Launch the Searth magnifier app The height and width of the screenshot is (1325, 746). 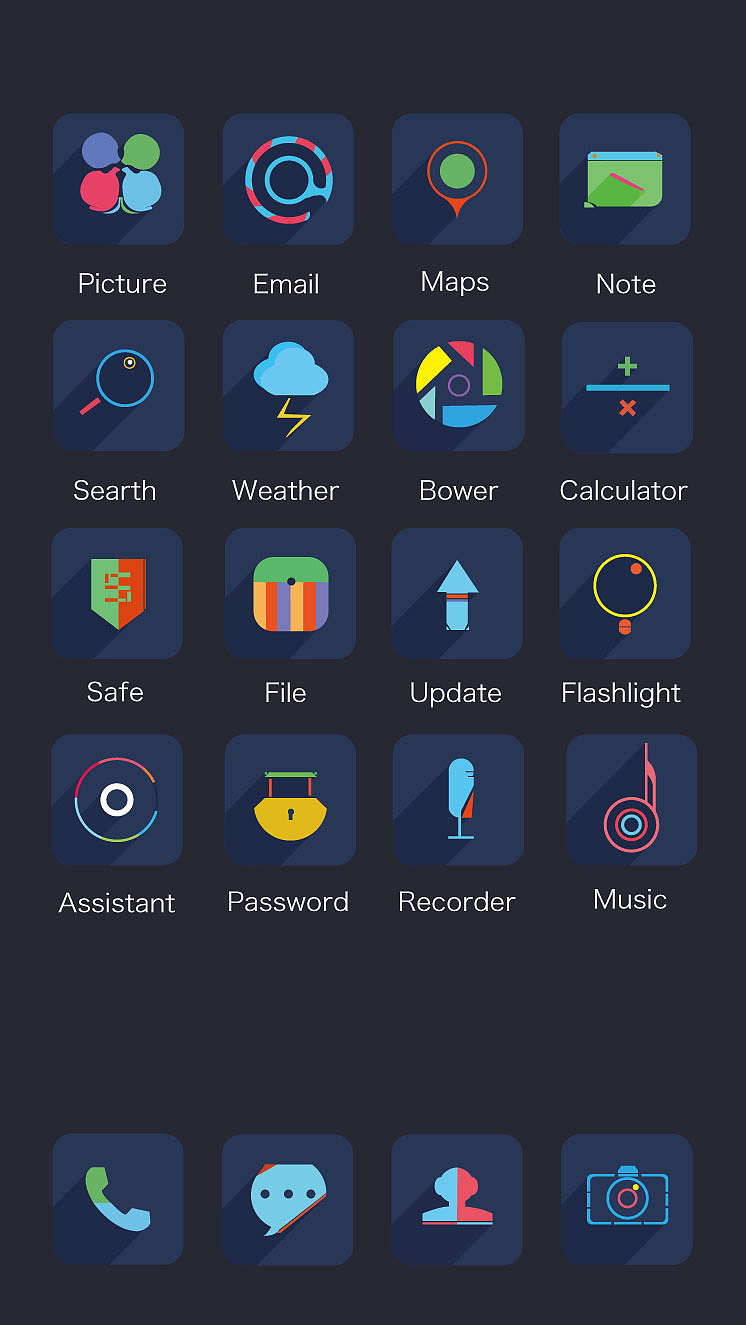pyautogui.click(x=118, y=386)
